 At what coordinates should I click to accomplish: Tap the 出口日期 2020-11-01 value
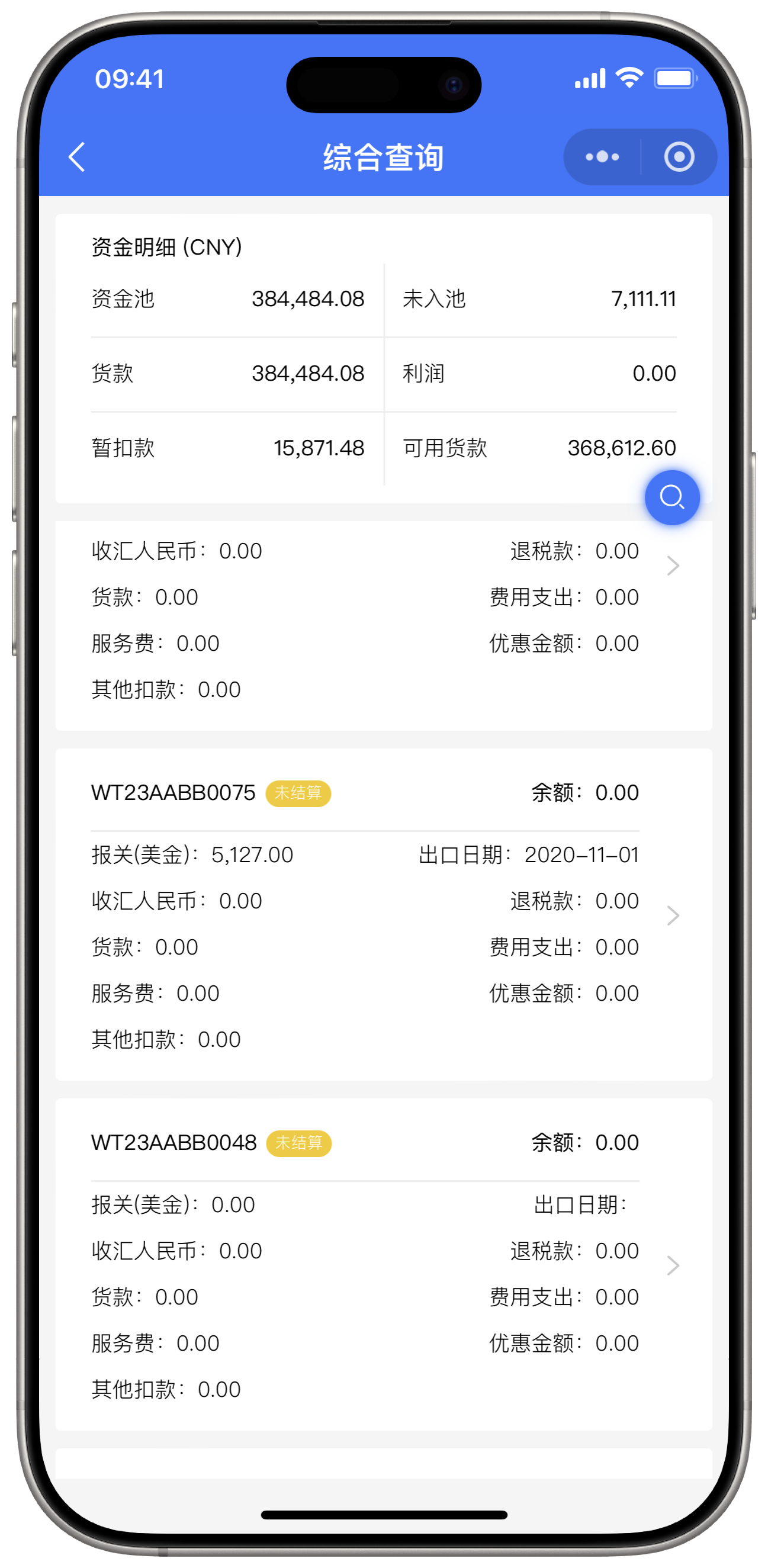click(582, 854)
